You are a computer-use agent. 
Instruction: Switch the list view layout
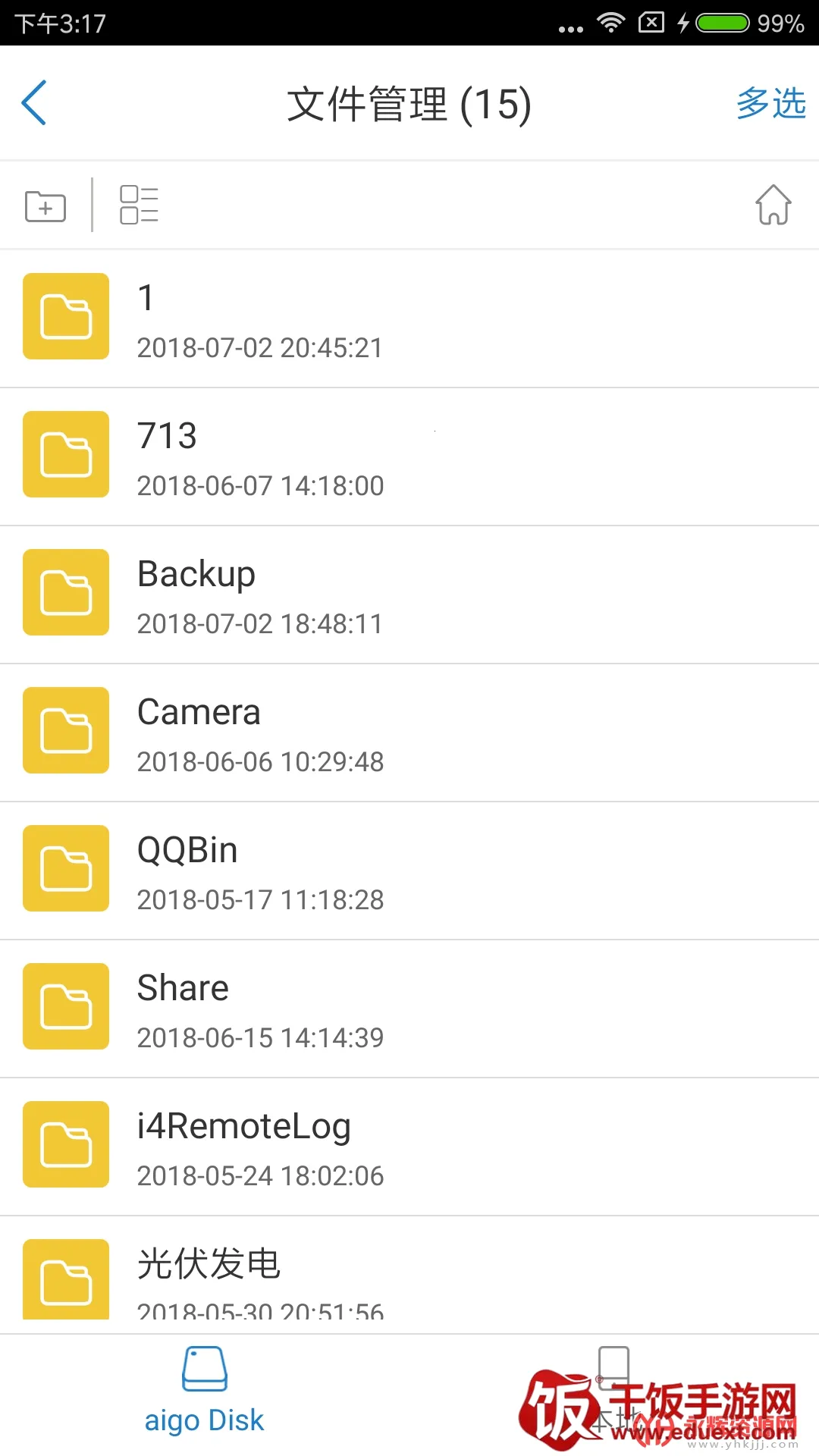coord(139,206)
